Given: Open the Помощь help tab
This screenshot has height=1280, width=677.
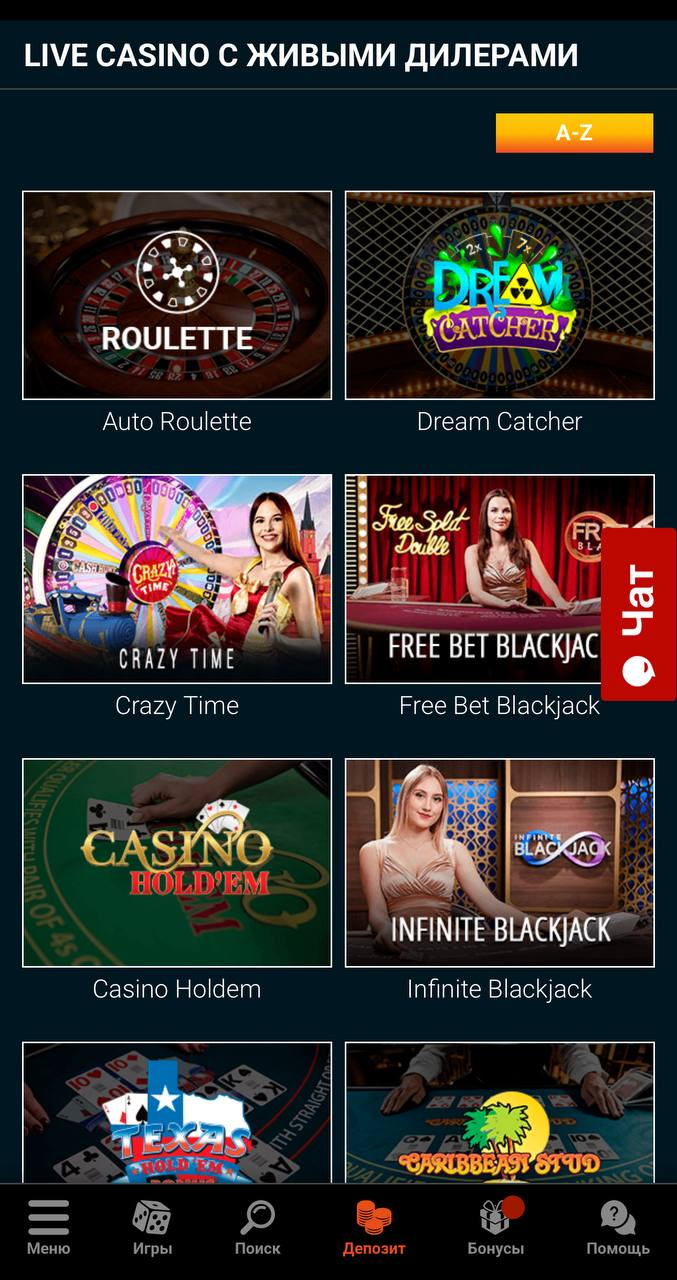Looking at the screenshot, I should [617, 1228].
